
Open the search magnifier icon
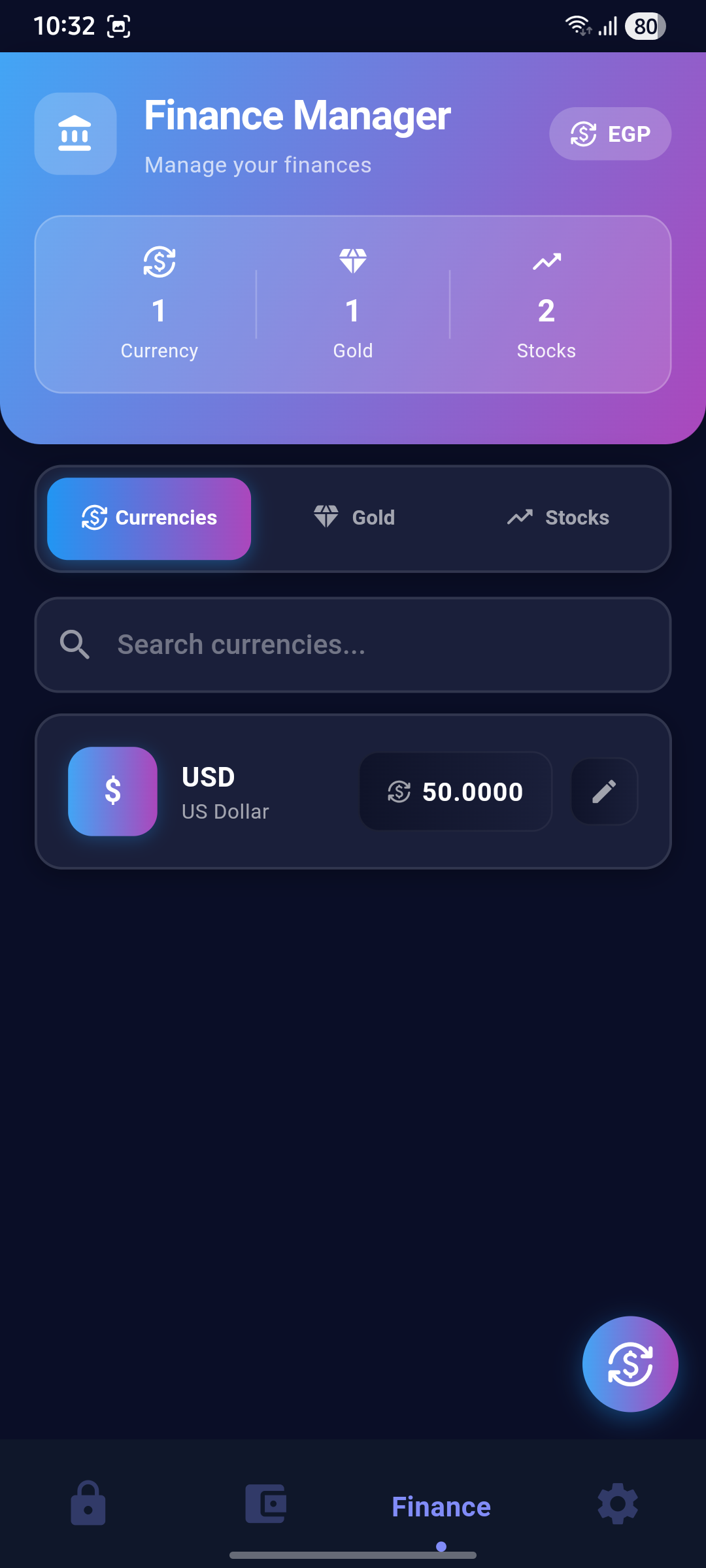(x=75, y=644)
